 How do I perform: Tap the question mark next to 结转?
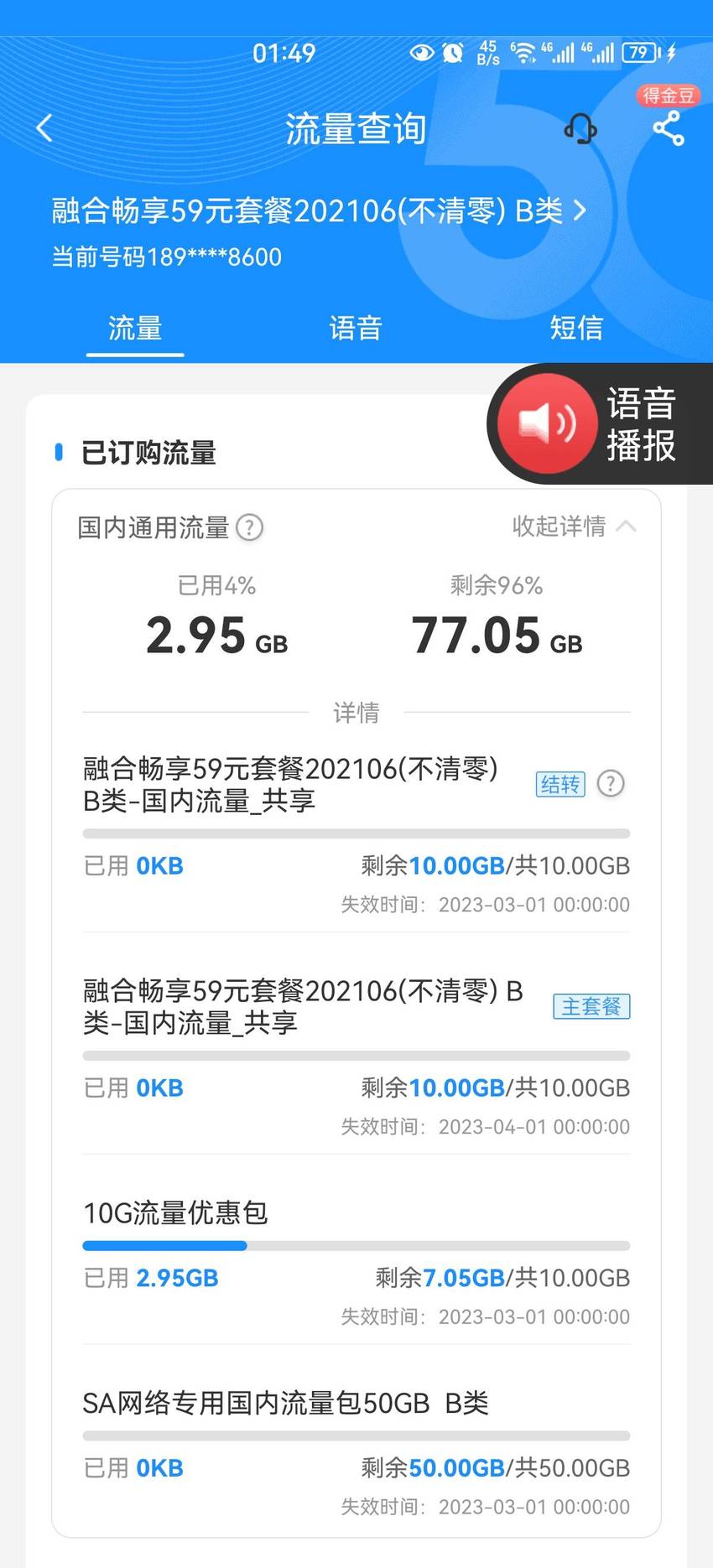coord(611,784)
